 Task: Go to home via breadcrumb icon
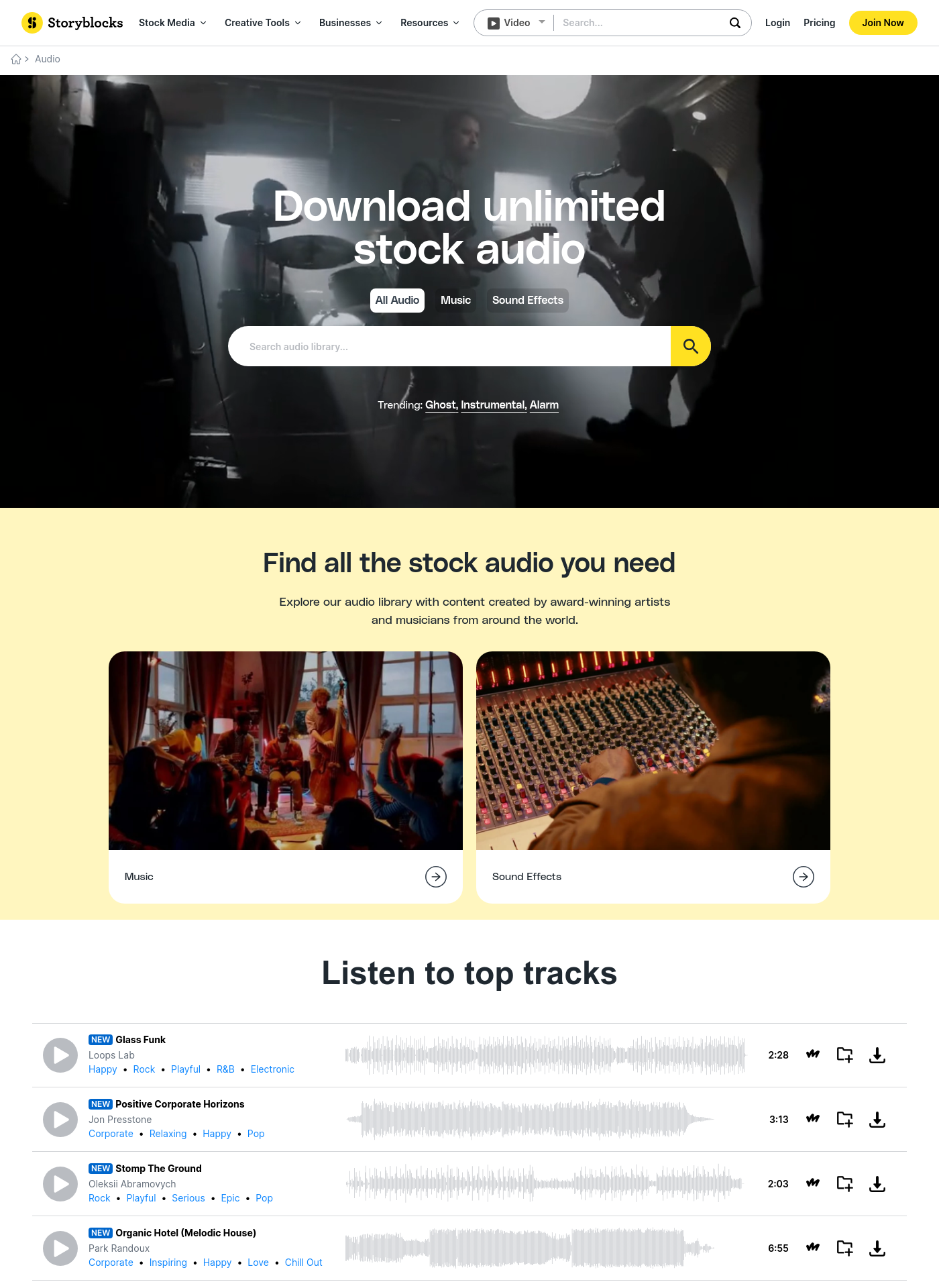(x=16, y=59)
